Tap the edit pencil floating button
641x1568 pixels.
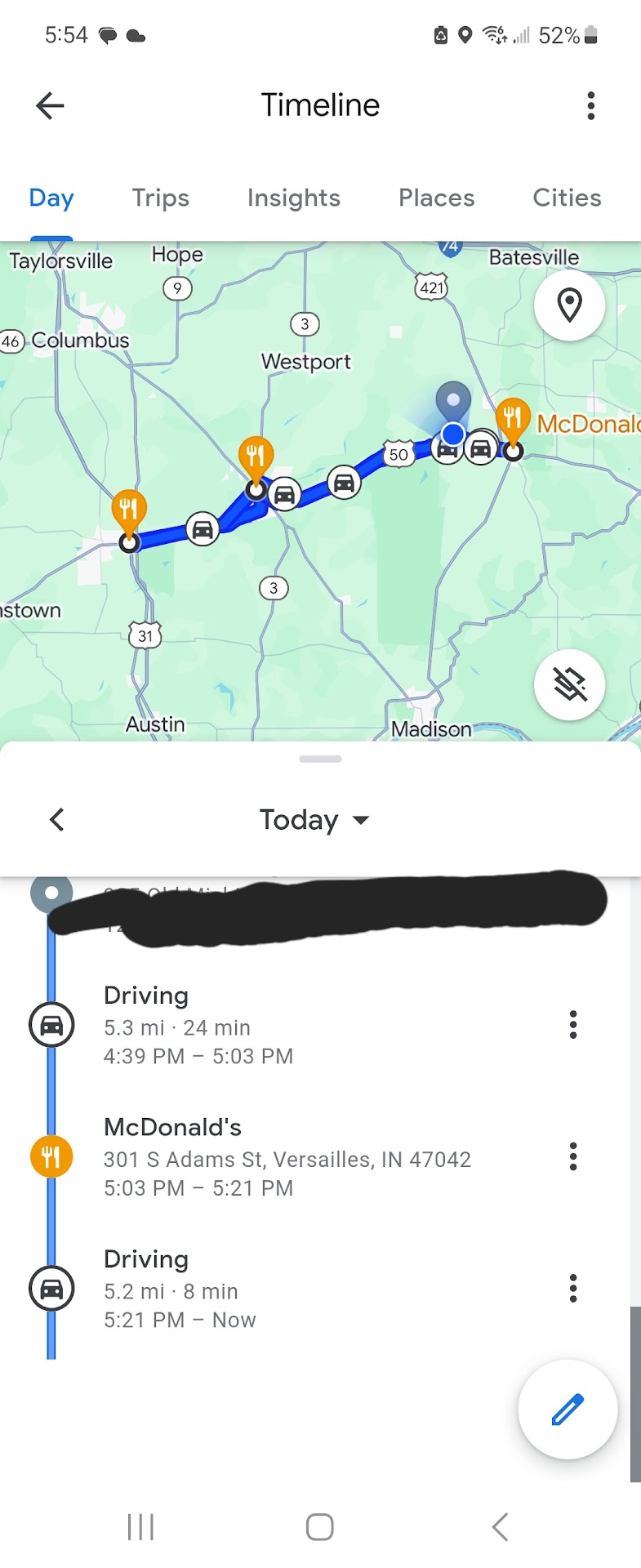[x=568, y=1409]
